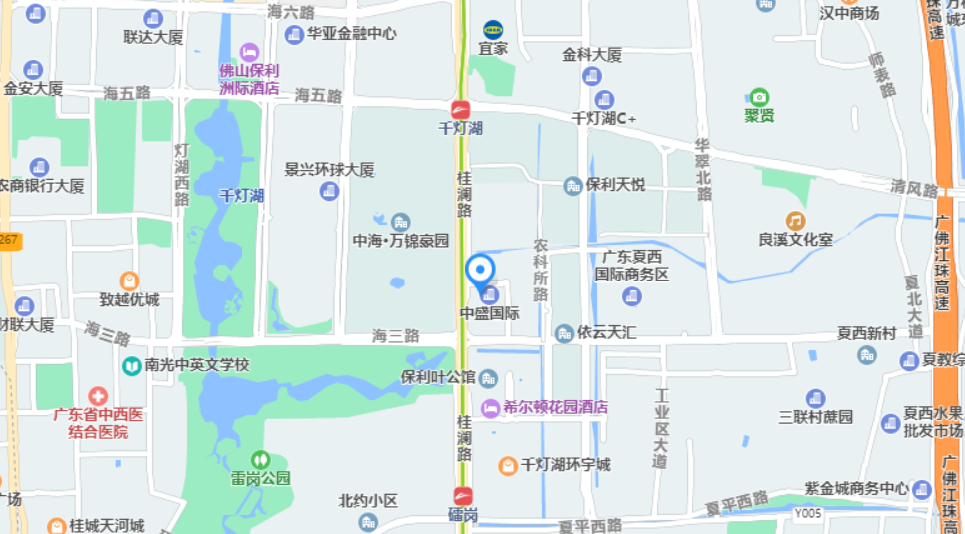965x534 pixels.
Task: Select the 千灯湖 metro station marker
Action: pos(461,111)
